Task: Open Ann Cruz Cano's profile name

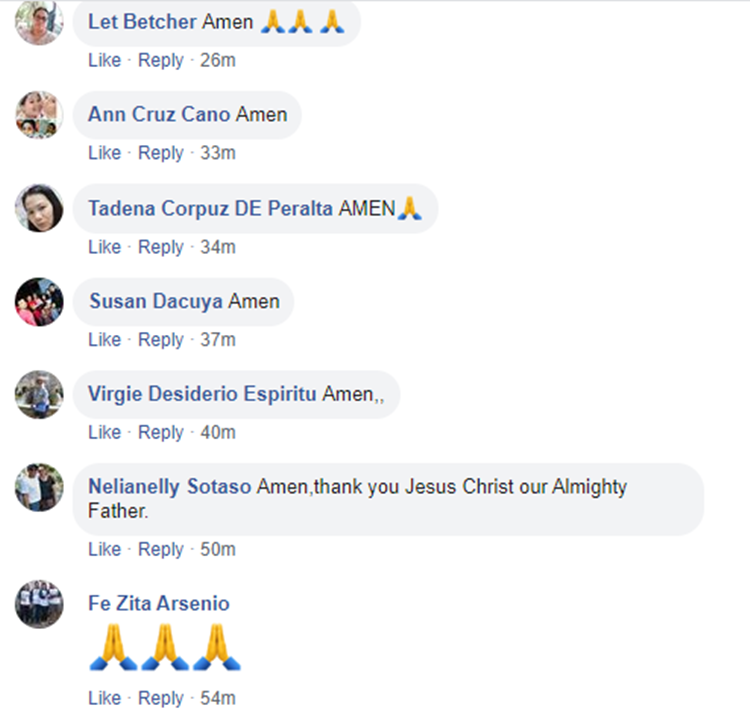Action: coord(159,115)
